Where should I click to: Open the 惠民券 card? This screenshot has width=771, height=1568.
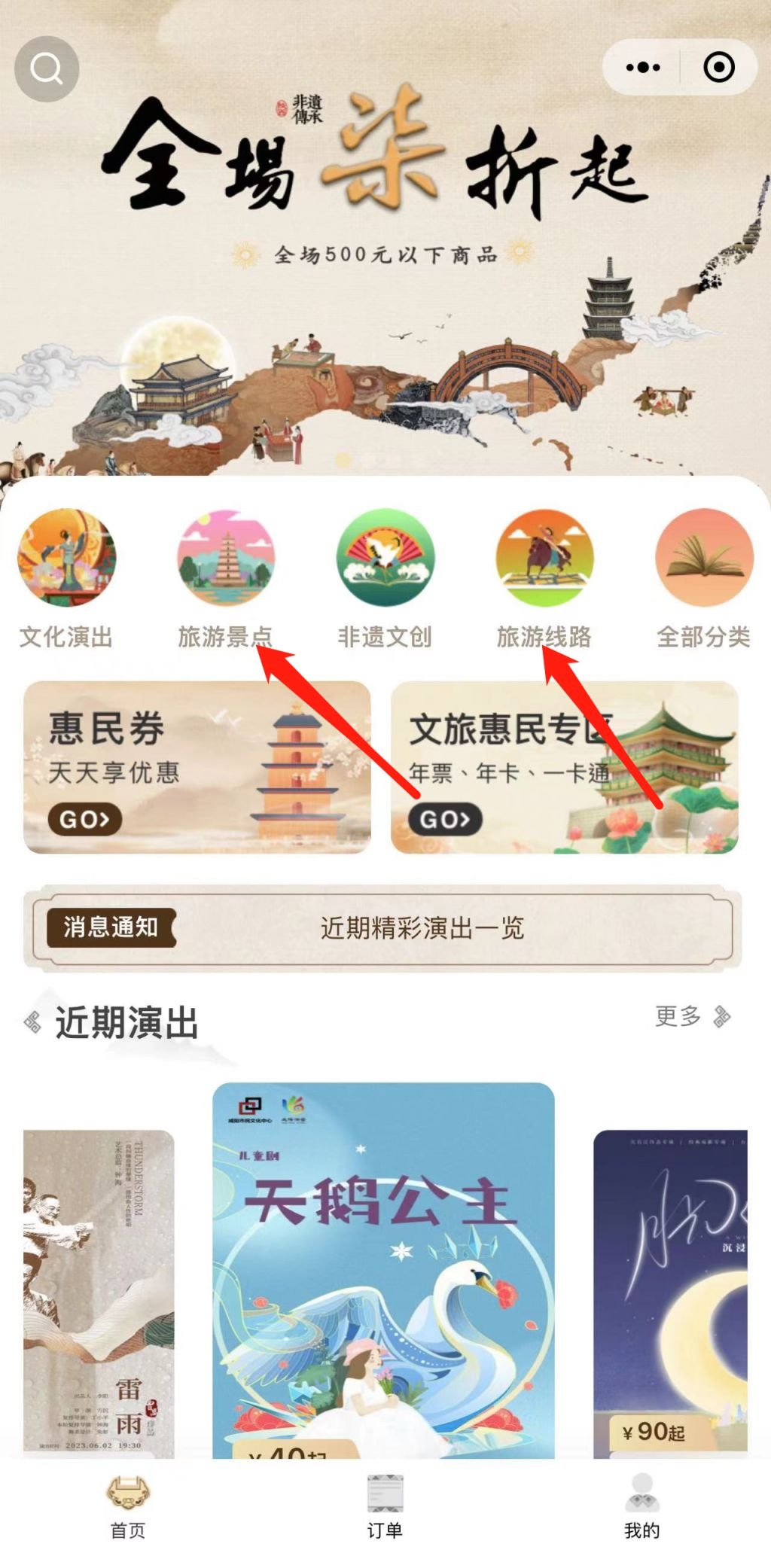(197, 767)
